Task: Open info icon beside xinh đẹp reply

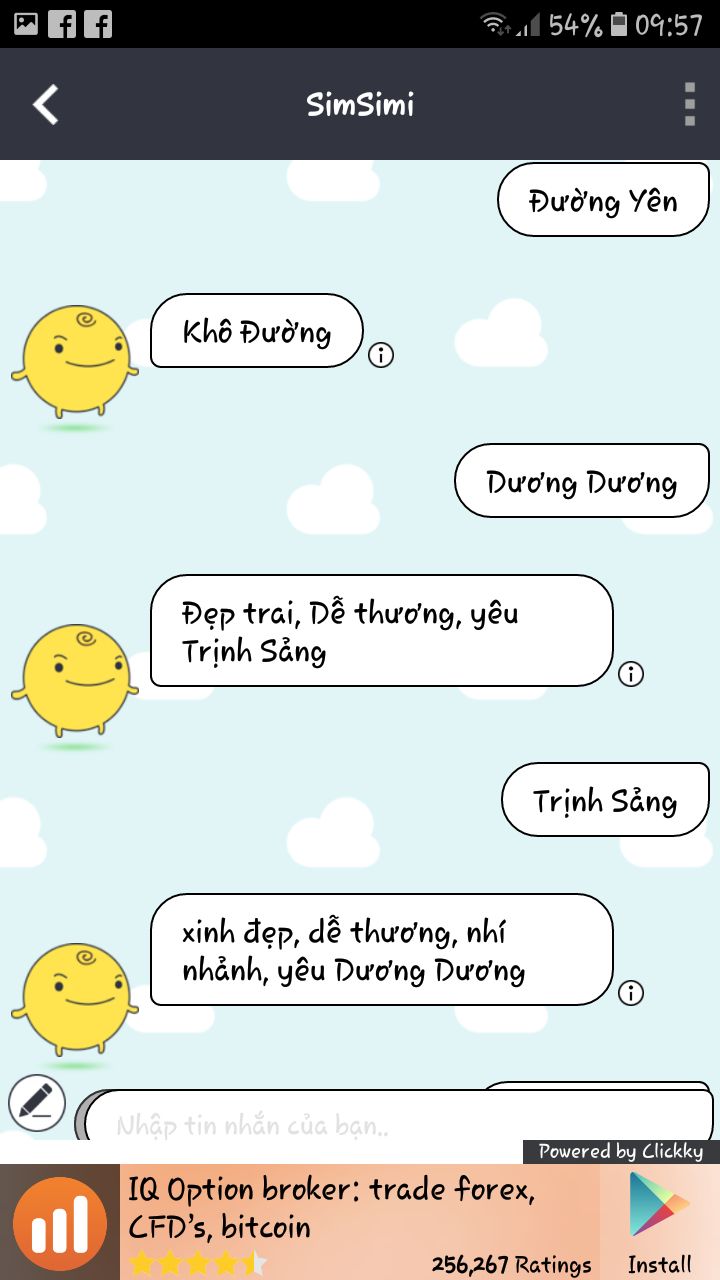Action: click(x=631, y=993)
